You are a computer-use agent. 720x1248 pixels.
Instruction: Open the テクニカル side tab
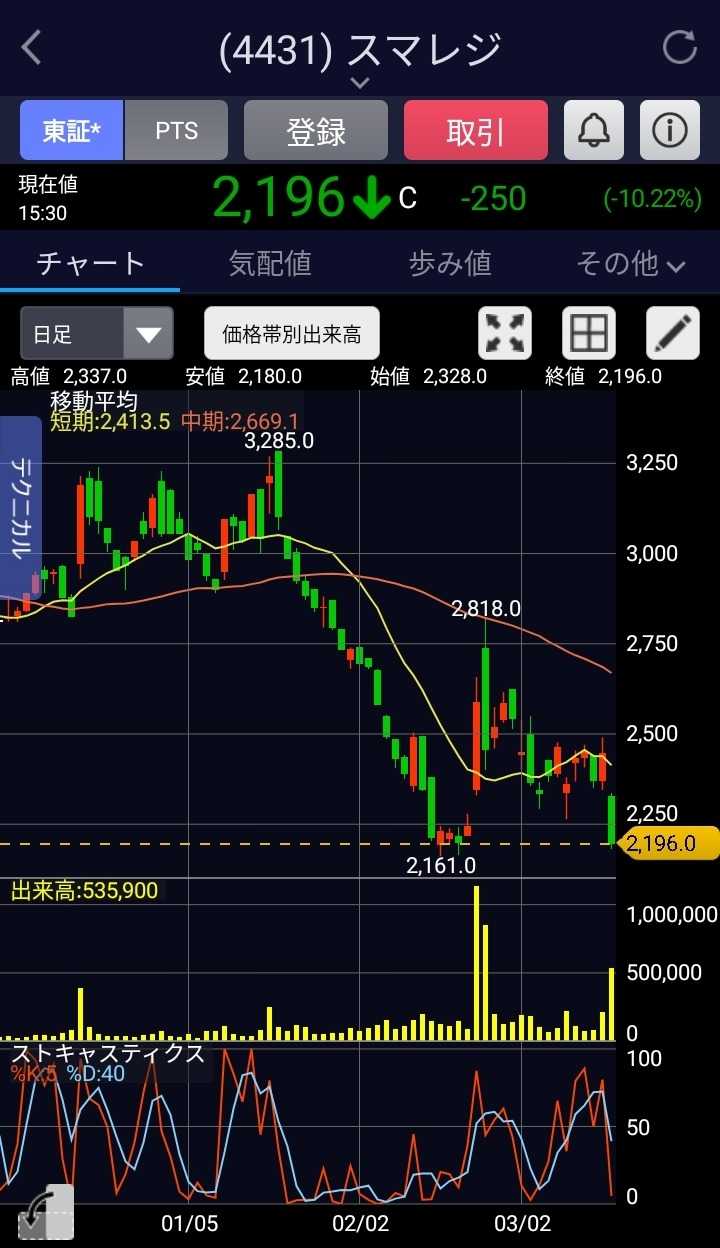[x=21, y=507]
